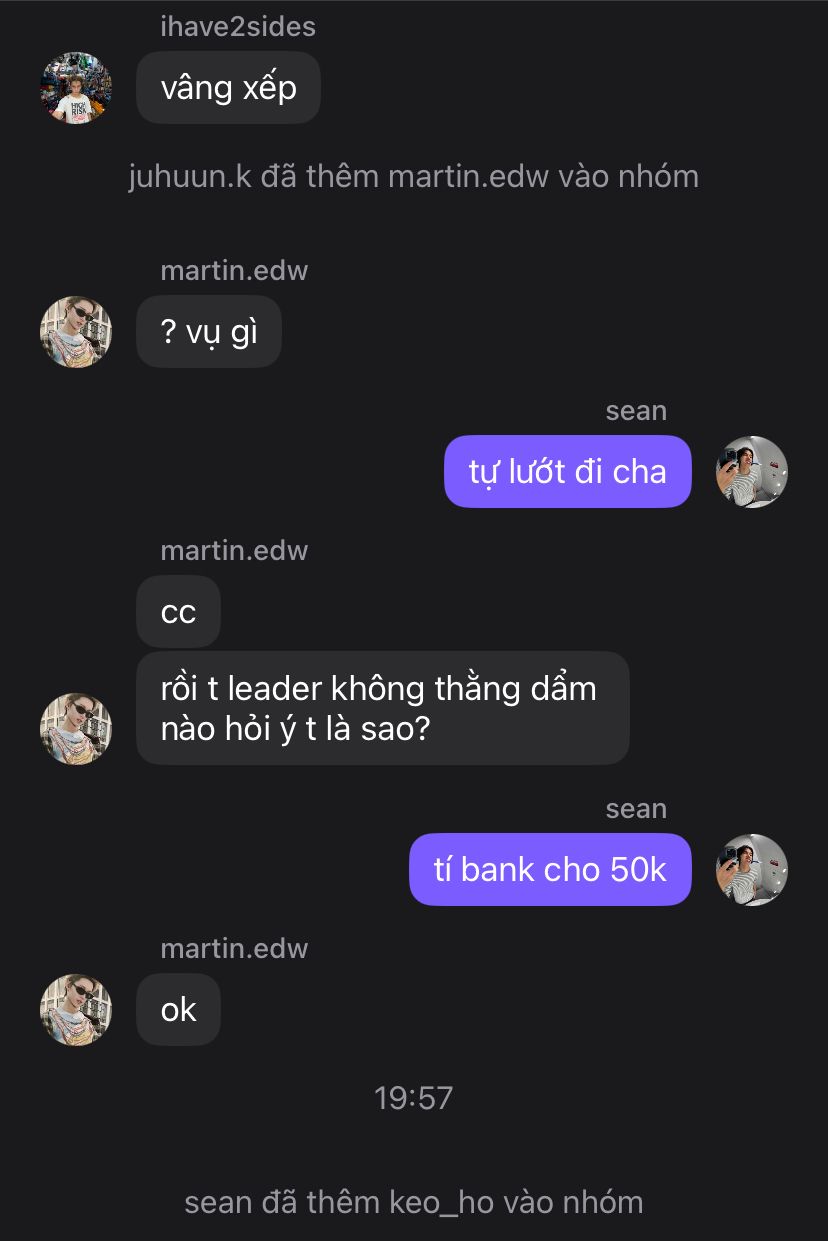Tap martin.edw's avatar beside the "rồi t leader" message

[75, 729]
